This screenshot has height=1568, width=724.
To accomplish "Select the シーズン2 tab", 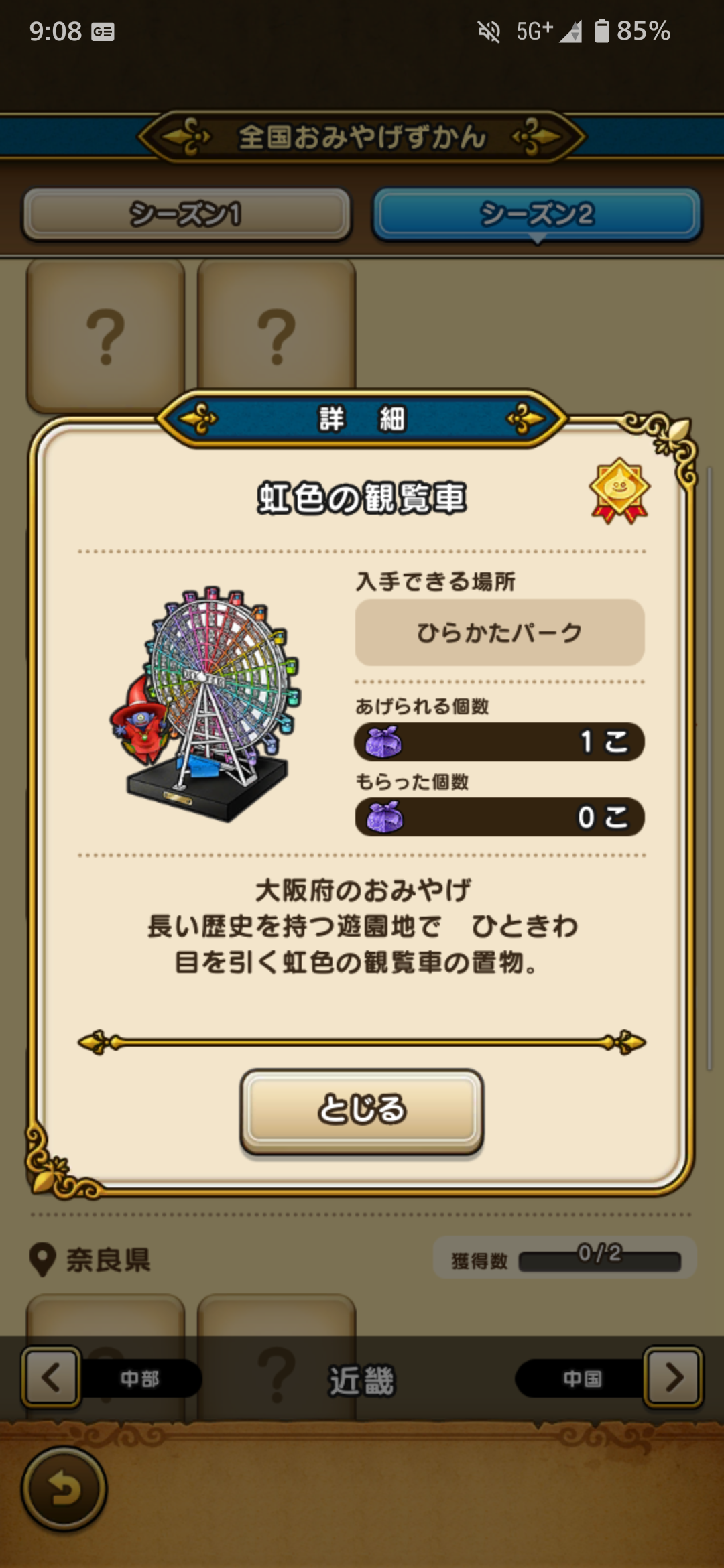I will point(537,214).
